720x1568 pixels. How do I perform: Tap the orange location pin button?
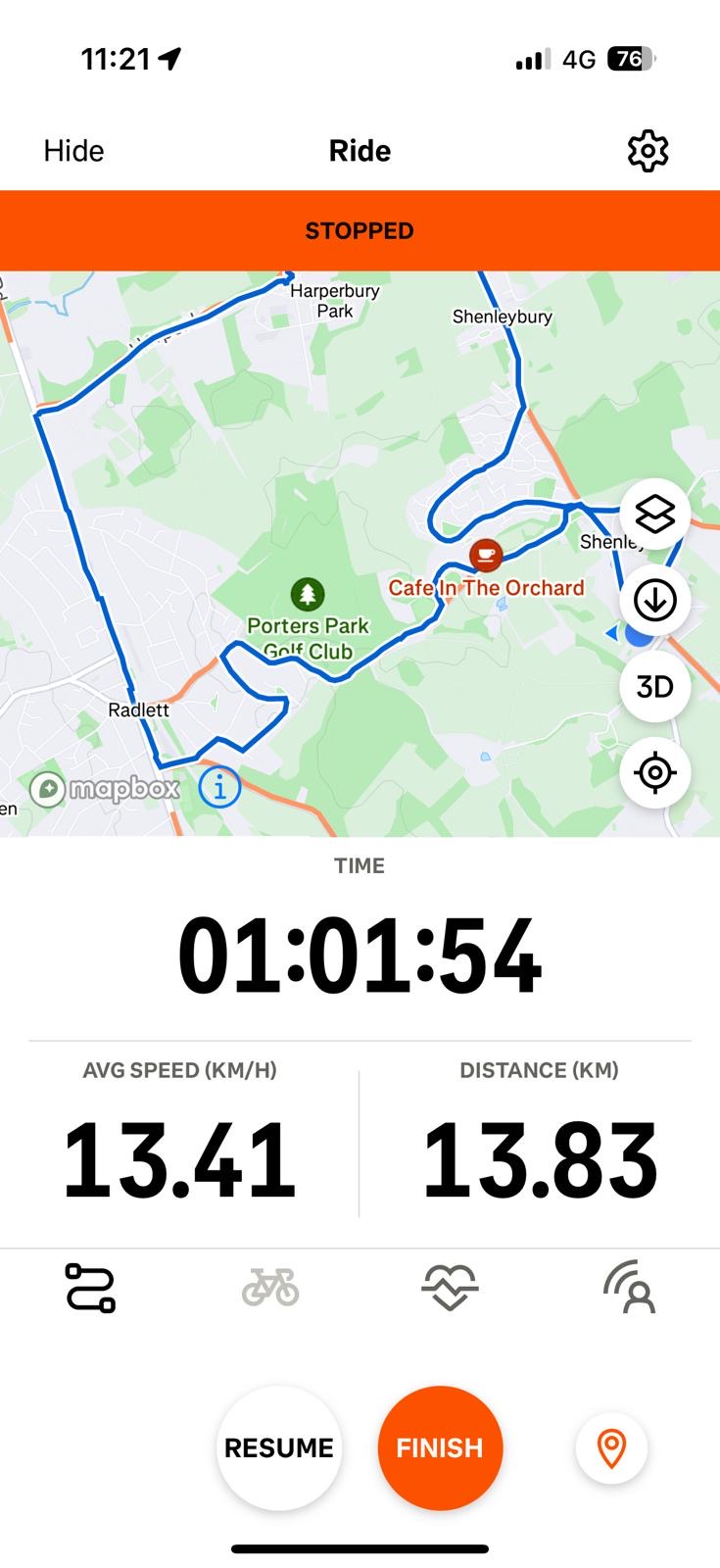click(x=611, y=1447)
